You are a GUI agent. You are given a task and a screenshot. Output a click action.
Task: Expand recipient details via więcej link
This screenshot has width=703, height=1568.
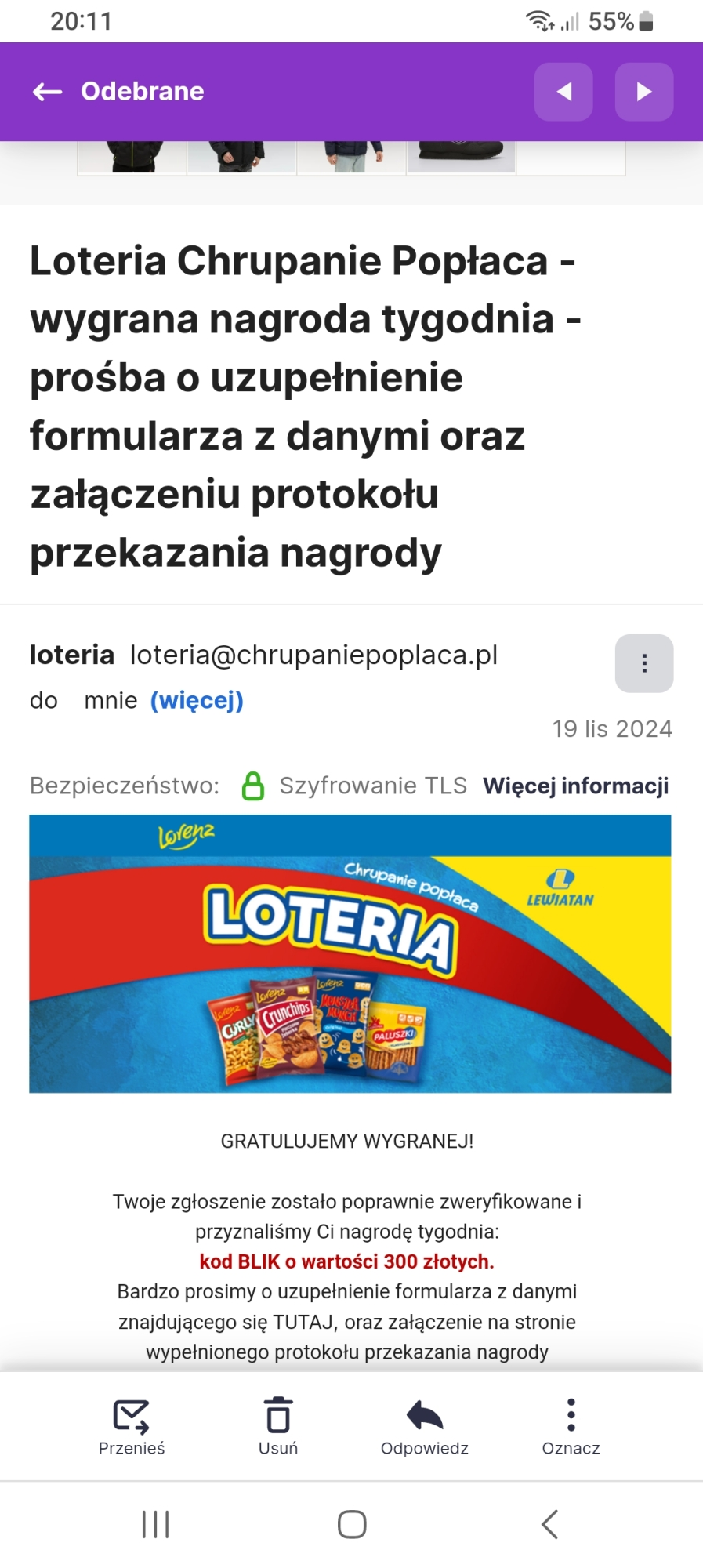197,700
